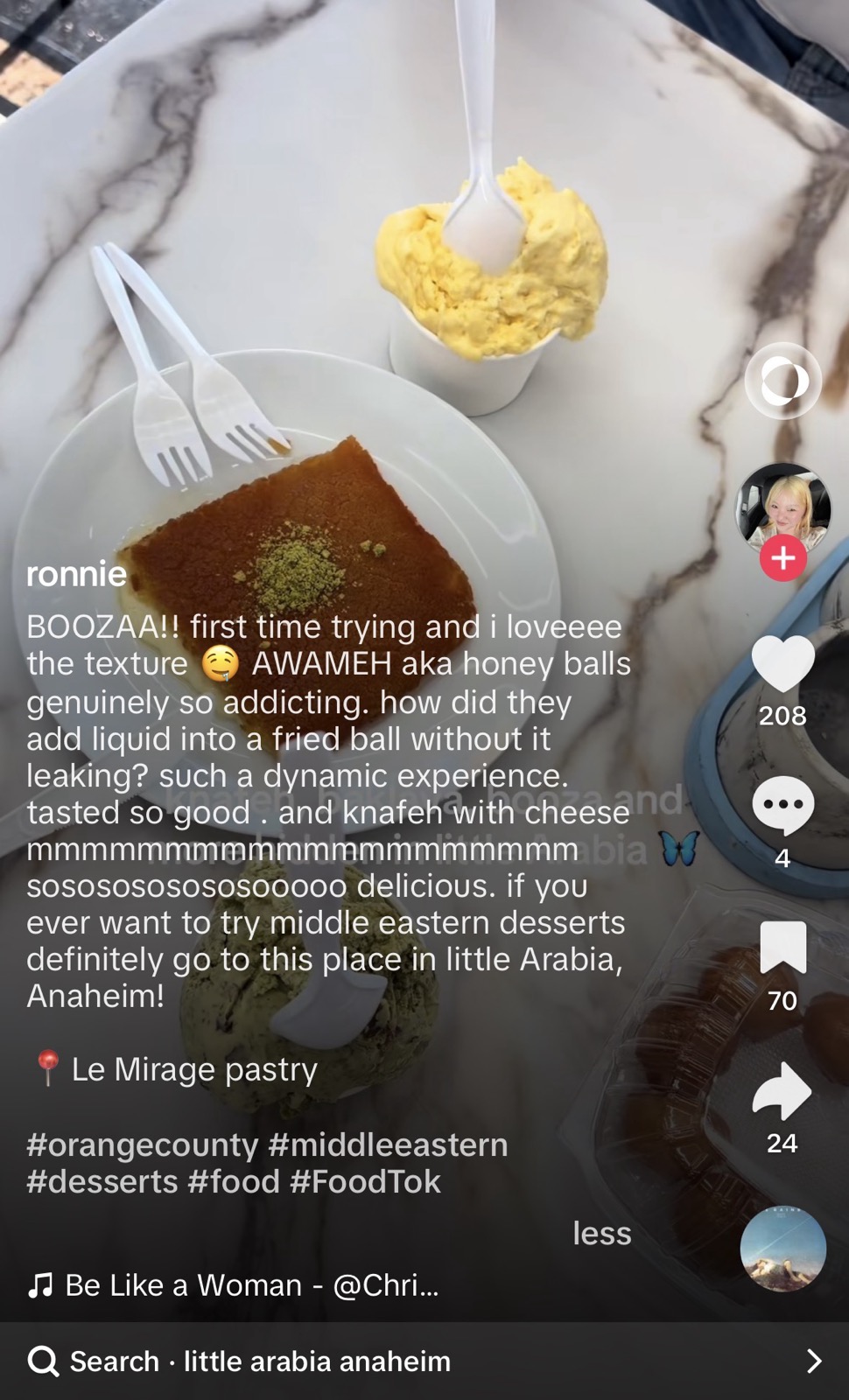Image resolution: width=849 pixels, height=1400 pixels.
Task: Open the #FoodTok hashtag
Action: pyautogui.click(x=365, y=1181)
